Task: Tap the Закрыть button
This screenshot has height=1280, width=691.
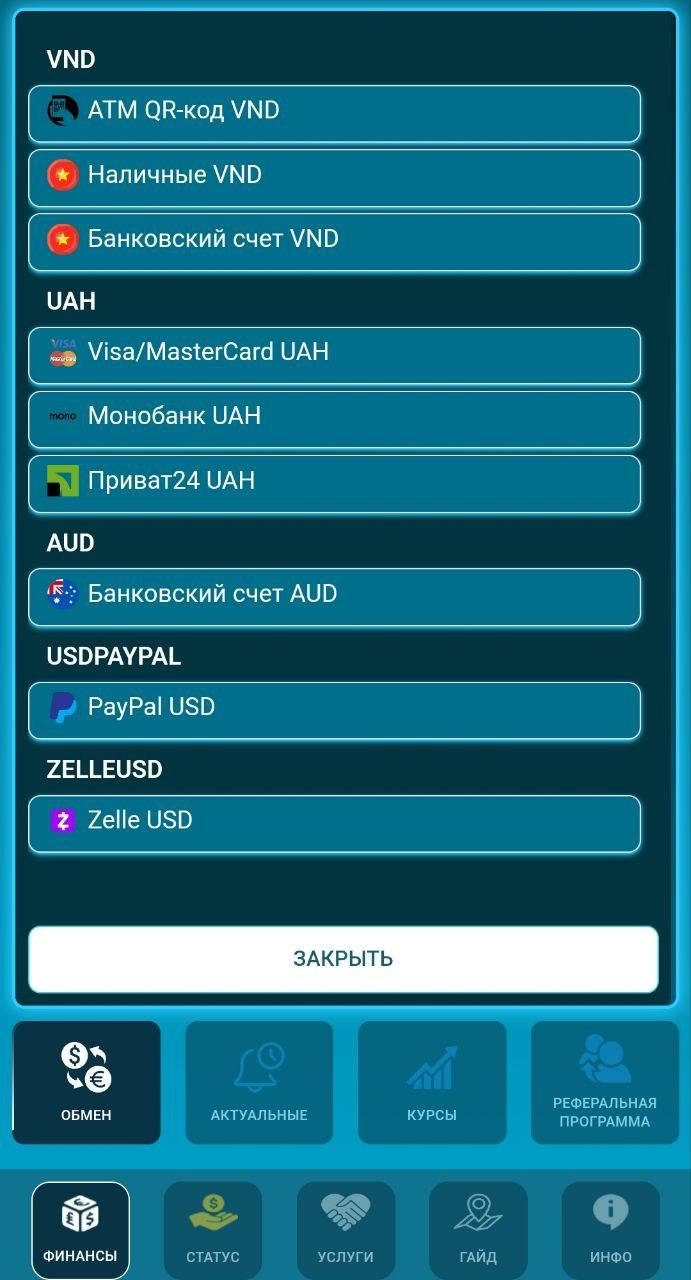Action: (343, 959)
